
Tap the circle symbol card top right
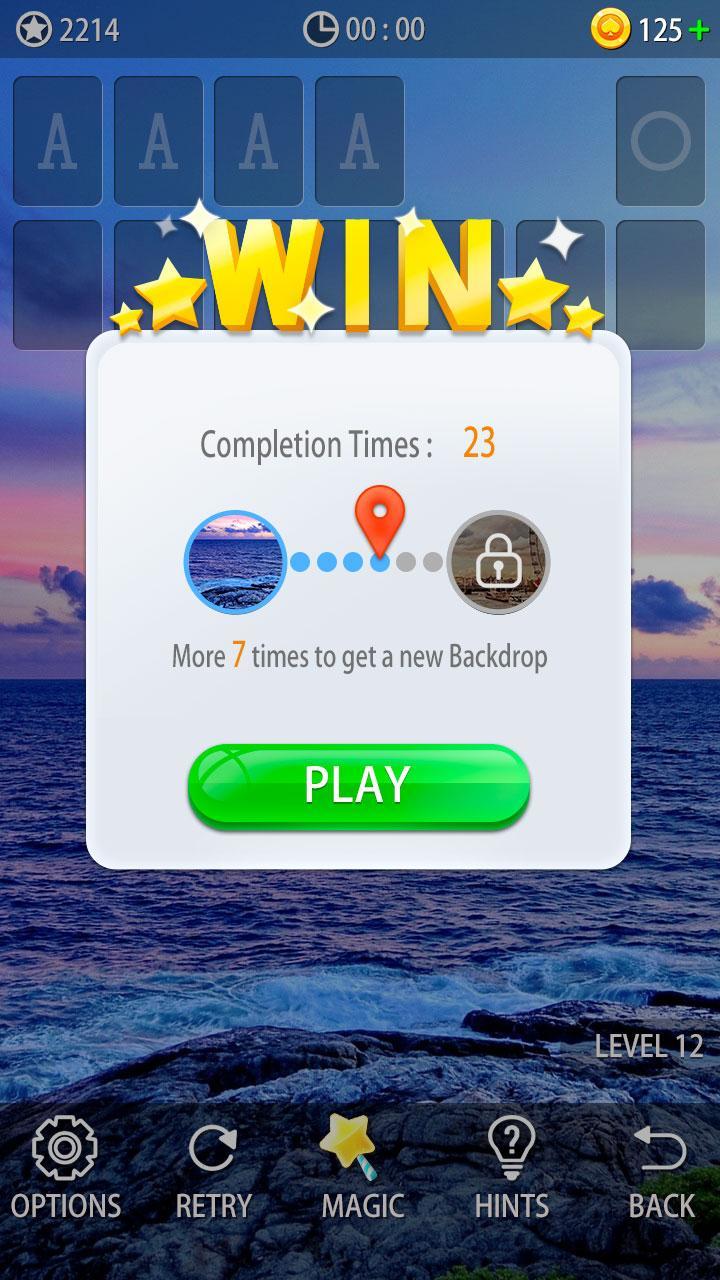[661, 140]
